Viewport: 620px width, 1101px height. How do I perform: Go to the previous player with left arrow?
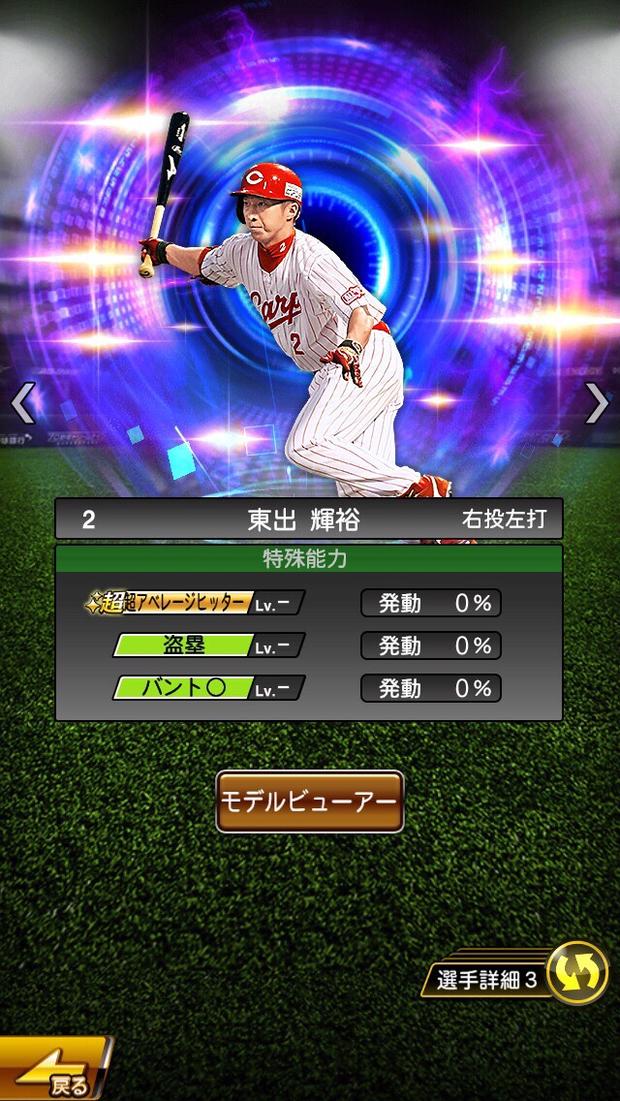click(22, 402)
